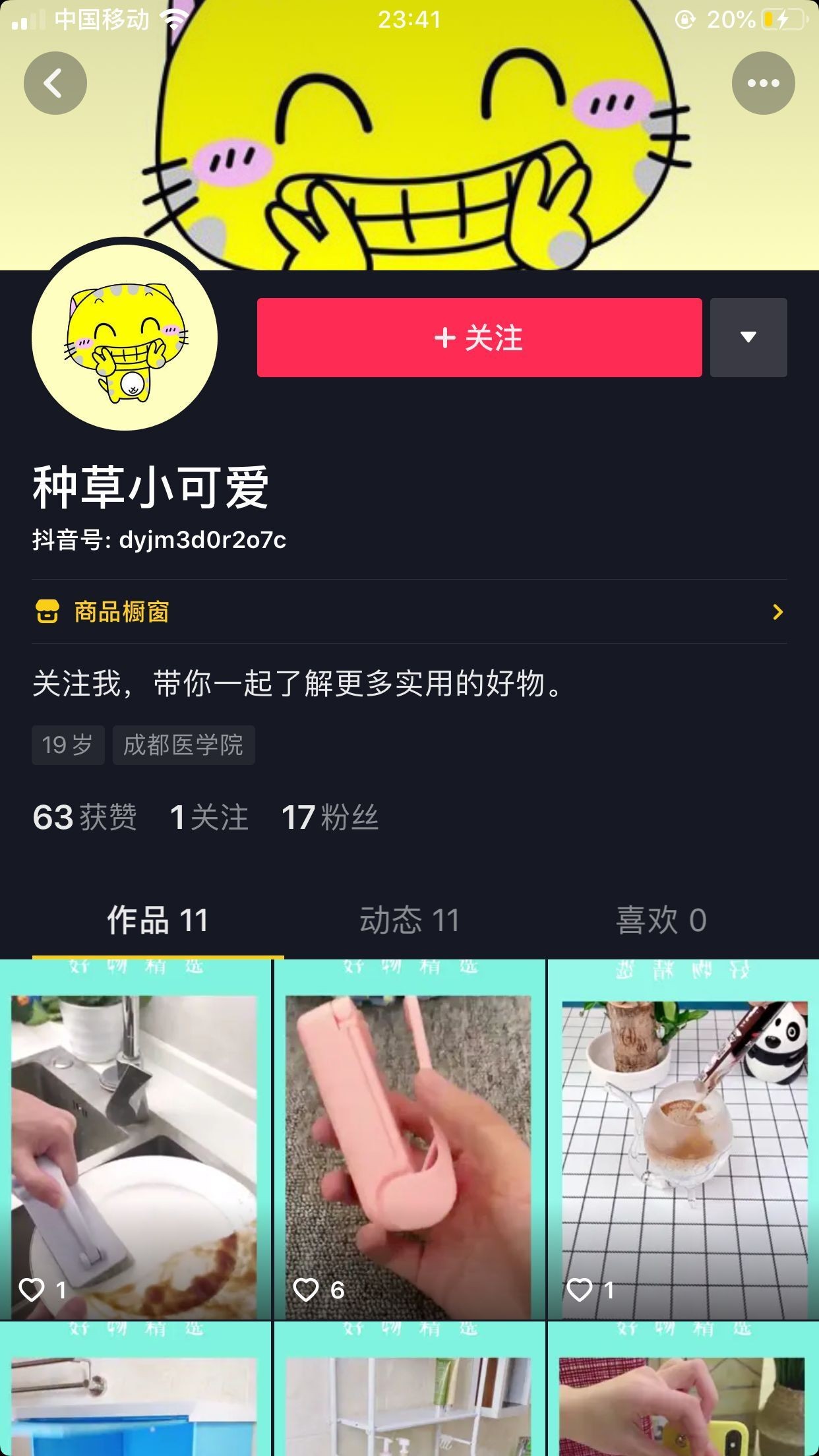Open the 商品橱窗 product showcase
819x1456 pixels.
tap(409, 612)
